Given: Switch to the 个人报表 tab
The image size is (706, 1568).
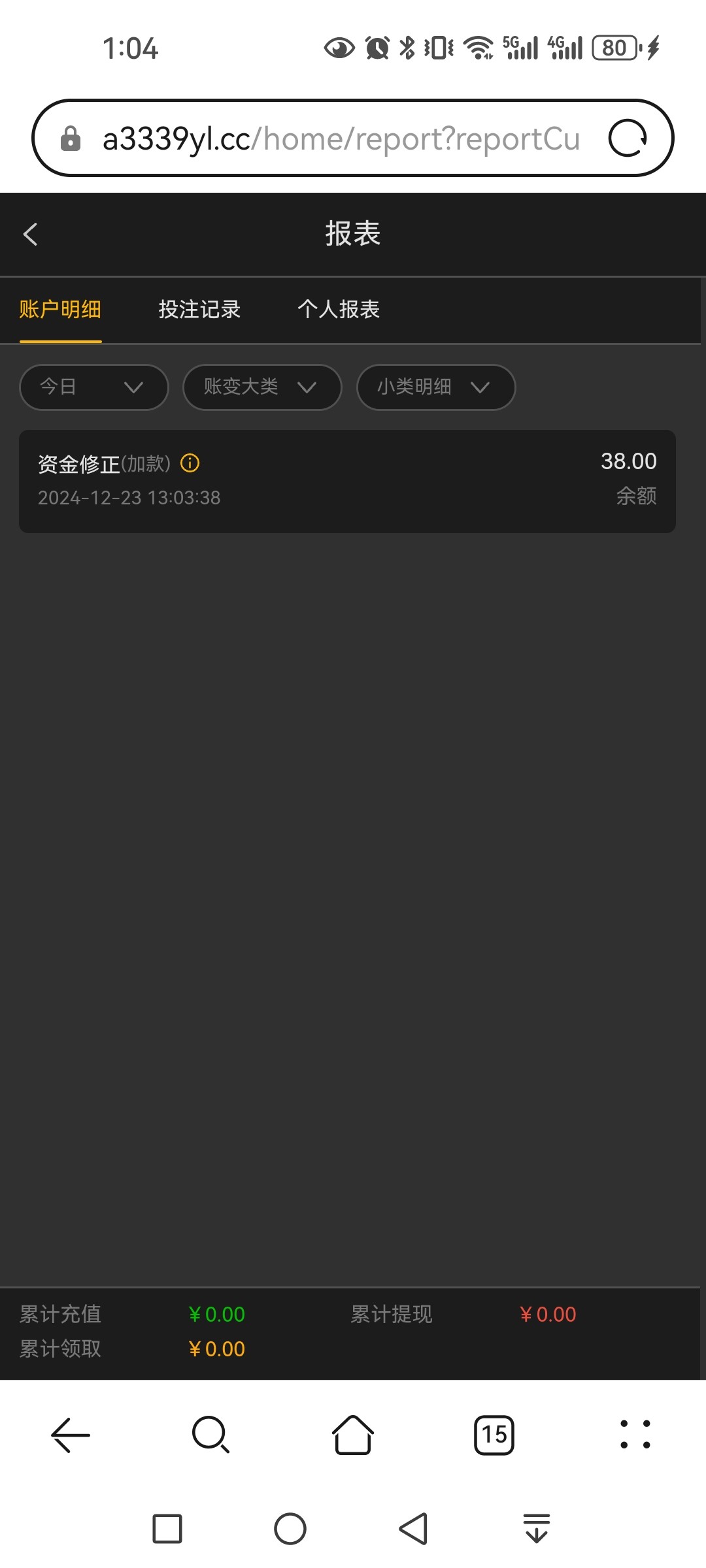Looking at the screenshot, I should click(339, 309).
